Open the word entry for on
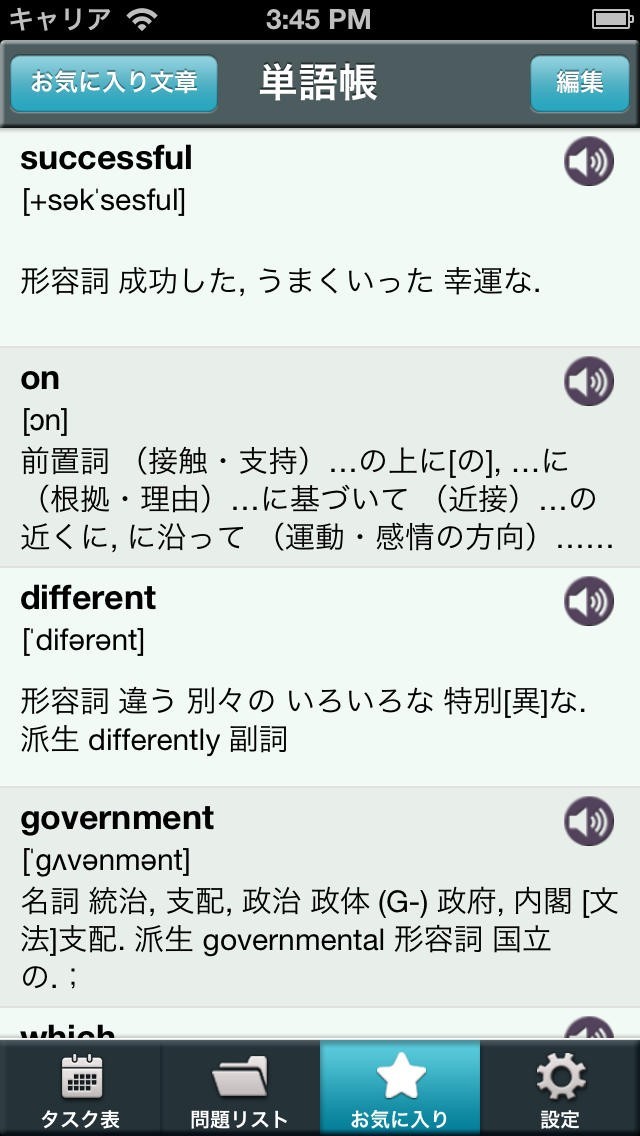Image resolution: width=640 pixels, height=1136 pixels. click(x=280, y=460)
